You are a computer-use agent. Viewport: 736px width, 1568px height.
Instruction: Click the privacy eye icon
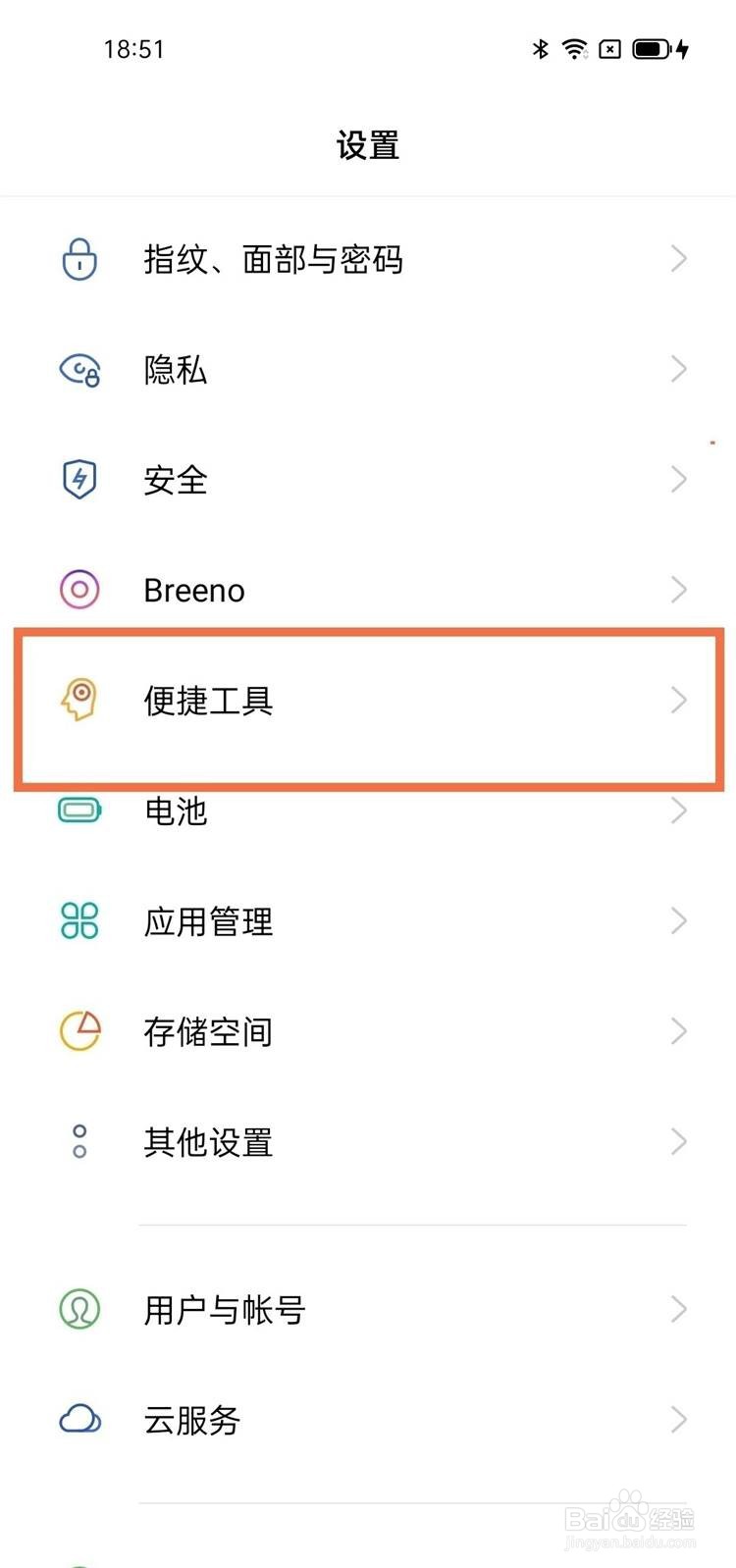(79, 370)
